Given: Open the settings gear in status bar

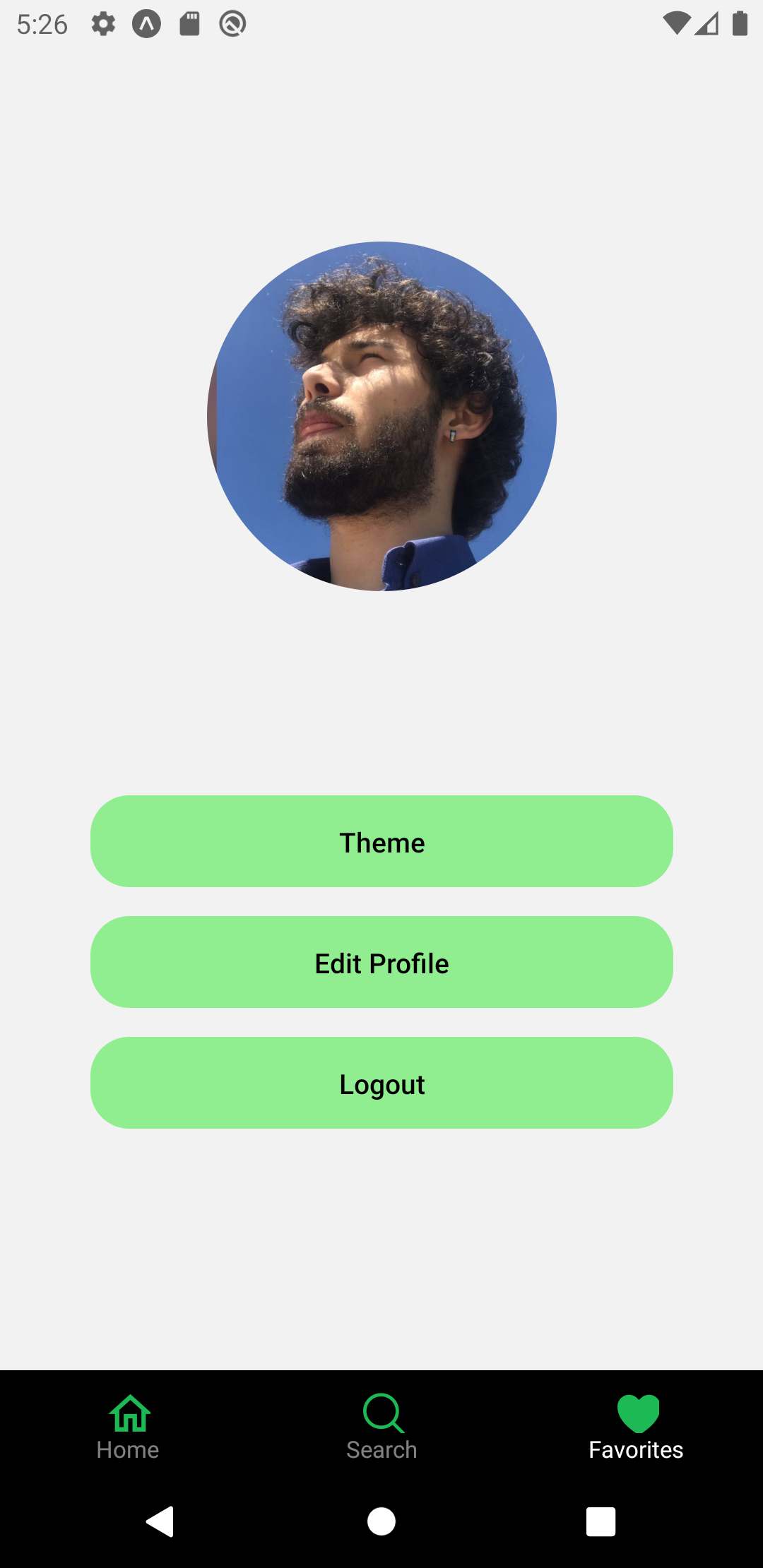Looking at the screenshot, I should click(x=103, y=23).
